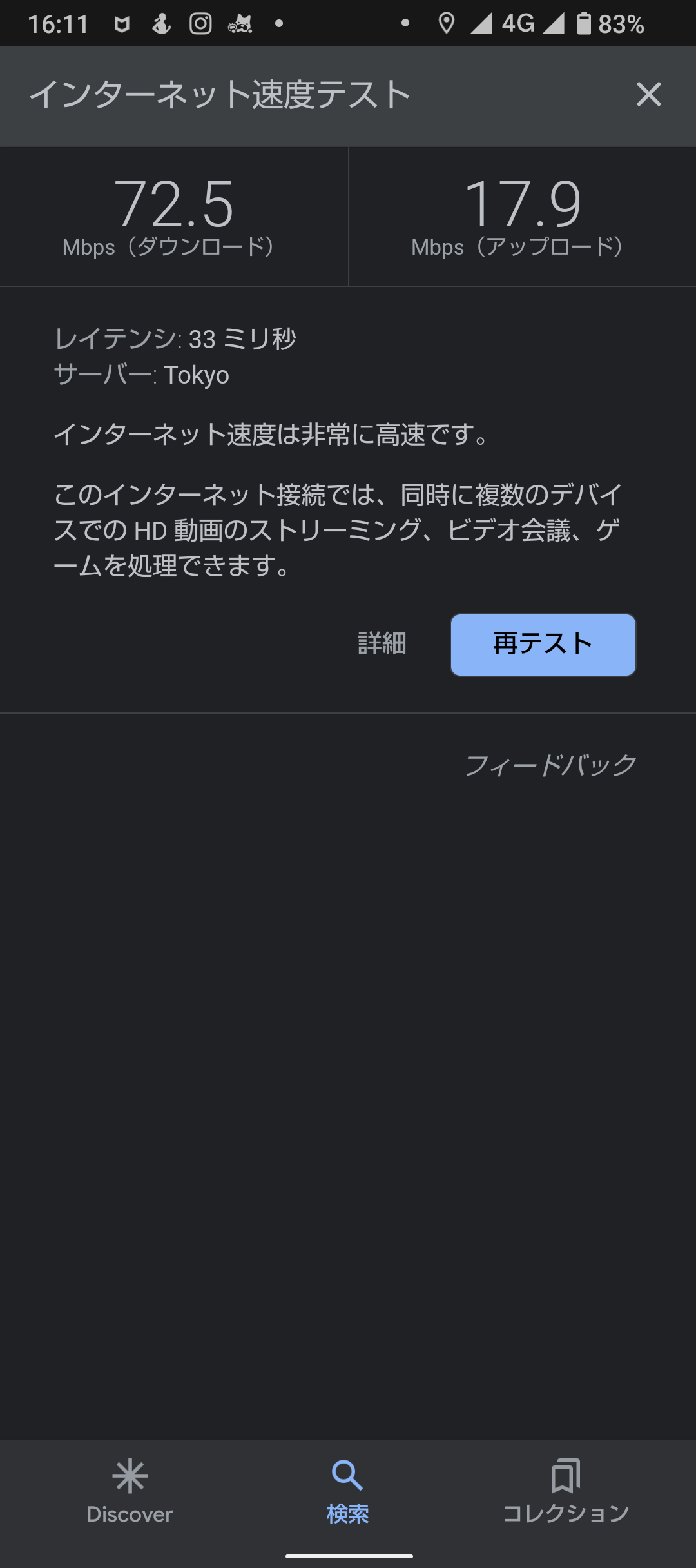Open the フィードバック link
Viewport: 696px width, 1568px height.
tap(551, 765)
